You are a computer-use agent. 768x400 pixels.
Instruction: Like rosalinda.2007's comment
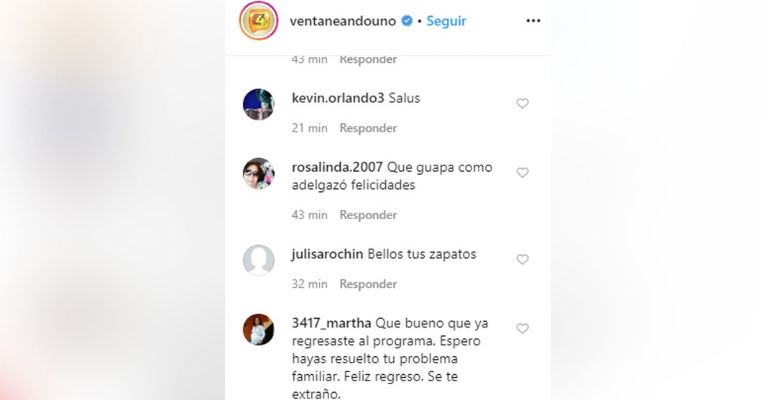[522, 173]
